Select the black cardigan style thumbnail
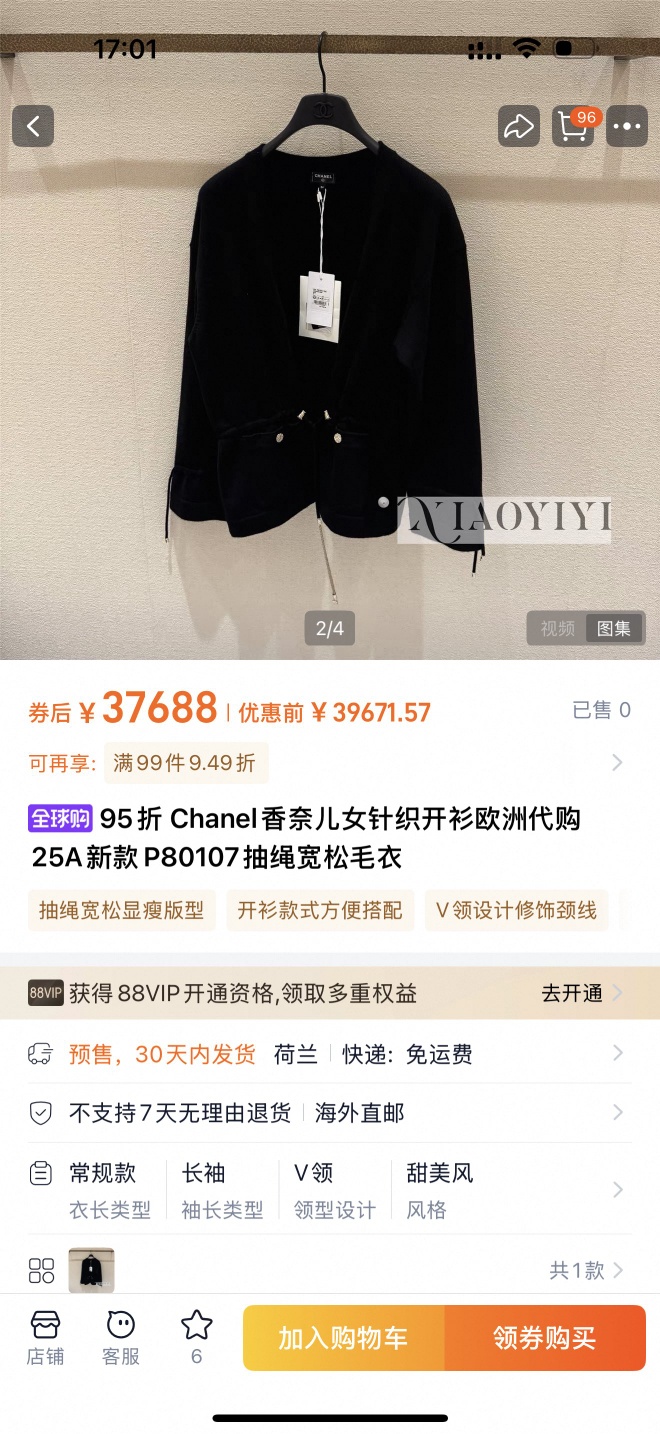This screenshot has height=1434, width=660. pos(91,1270)
